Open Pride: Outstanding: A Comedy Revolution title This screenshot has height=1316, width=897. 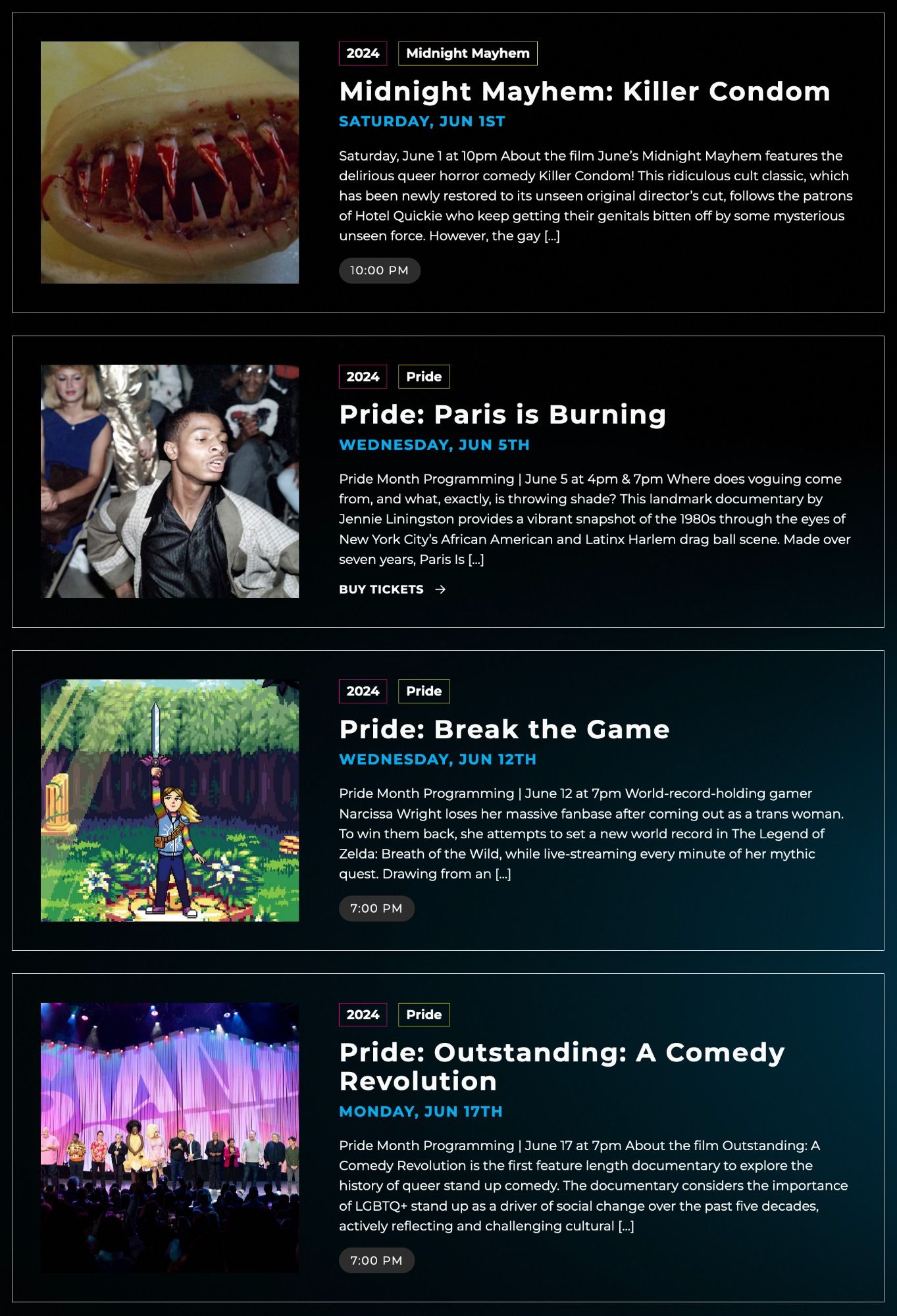tap(561, 1066)
